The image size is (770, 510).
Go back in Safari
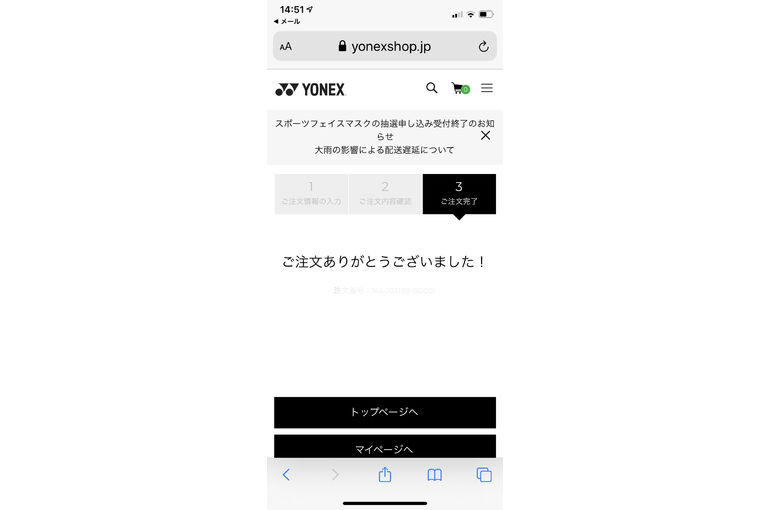coord(286,475)
